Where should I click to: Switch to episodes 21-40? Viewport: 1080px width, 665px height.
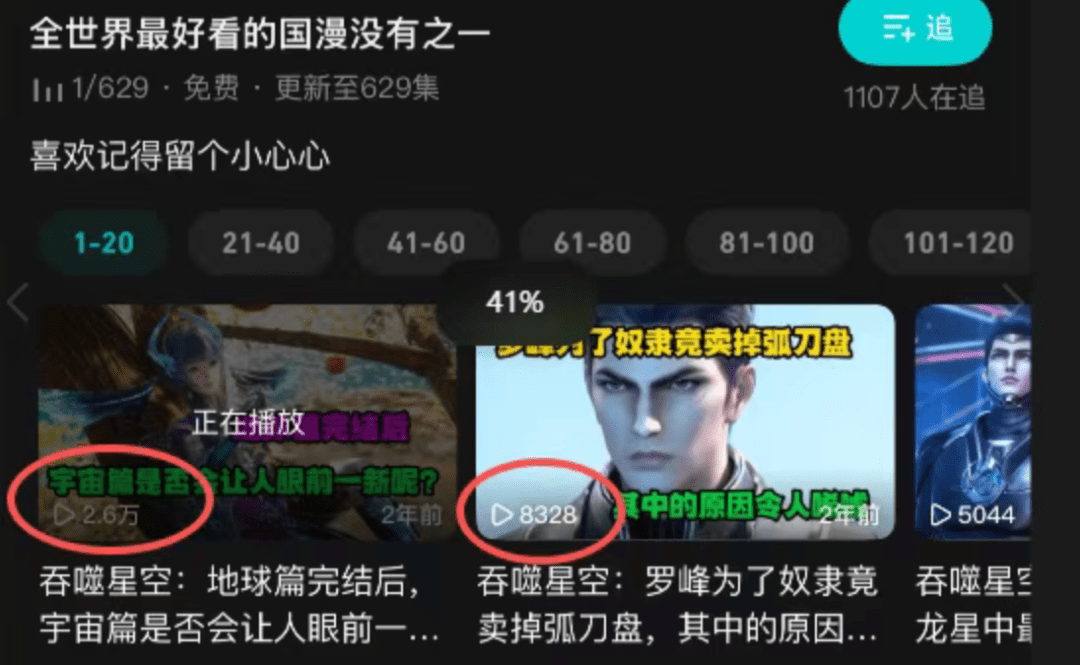coord(261,243)
